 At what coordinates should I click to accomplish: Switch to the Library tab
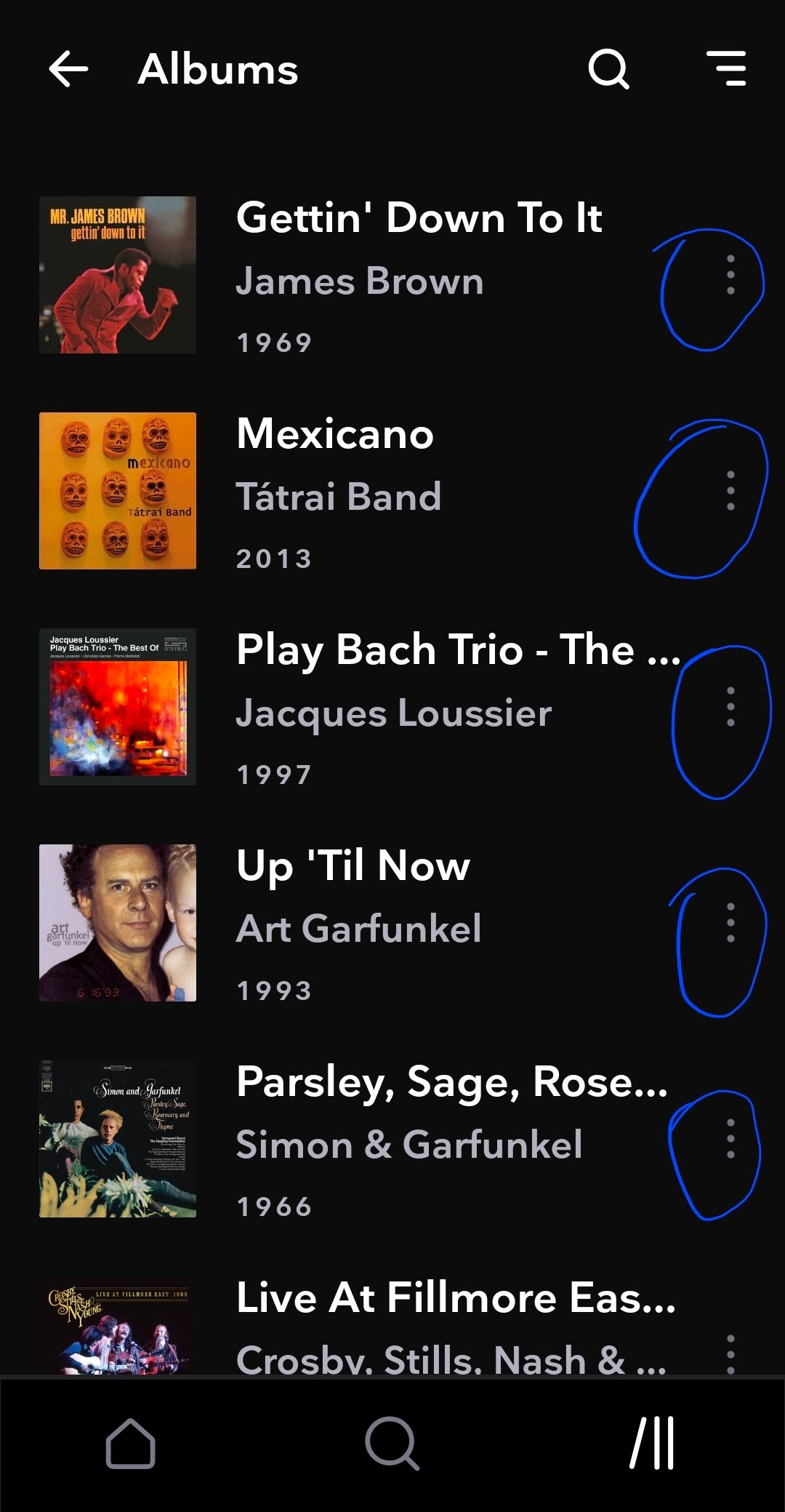[x=653, y=1444]
